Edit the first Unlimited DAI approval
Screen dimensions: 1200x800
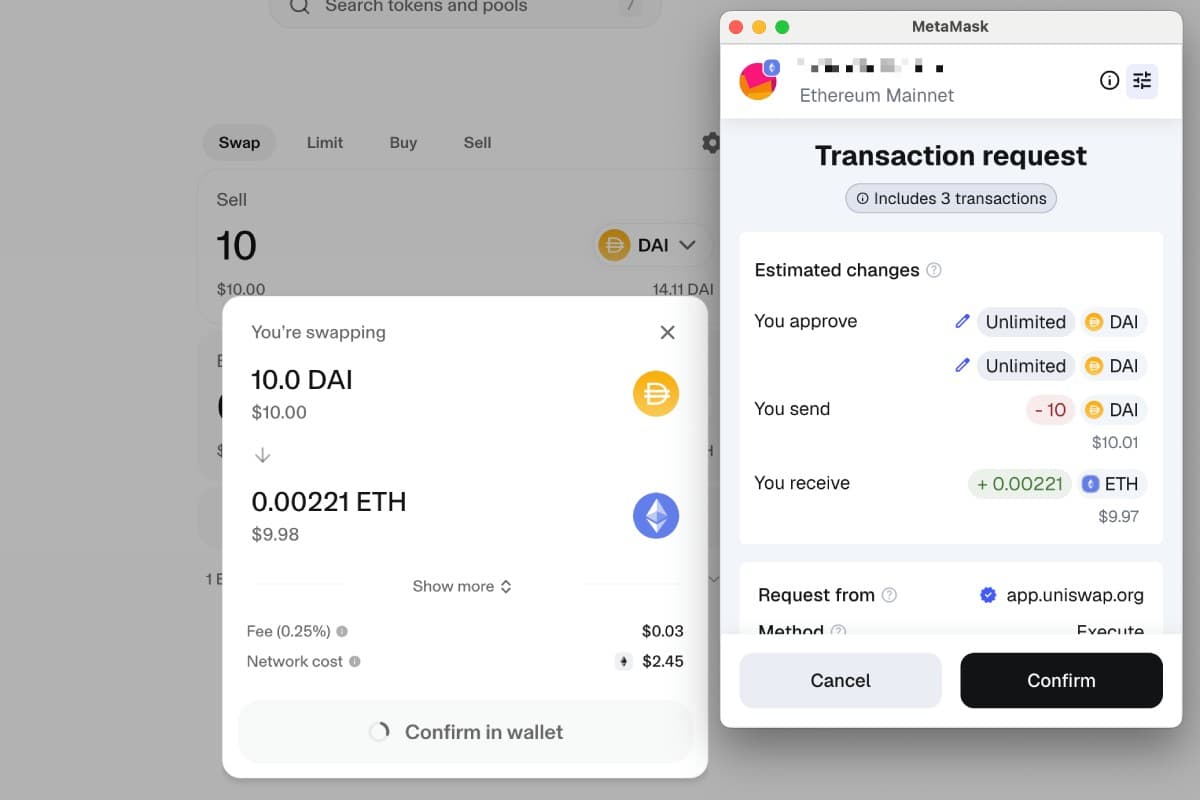click(x=962, y=321)
